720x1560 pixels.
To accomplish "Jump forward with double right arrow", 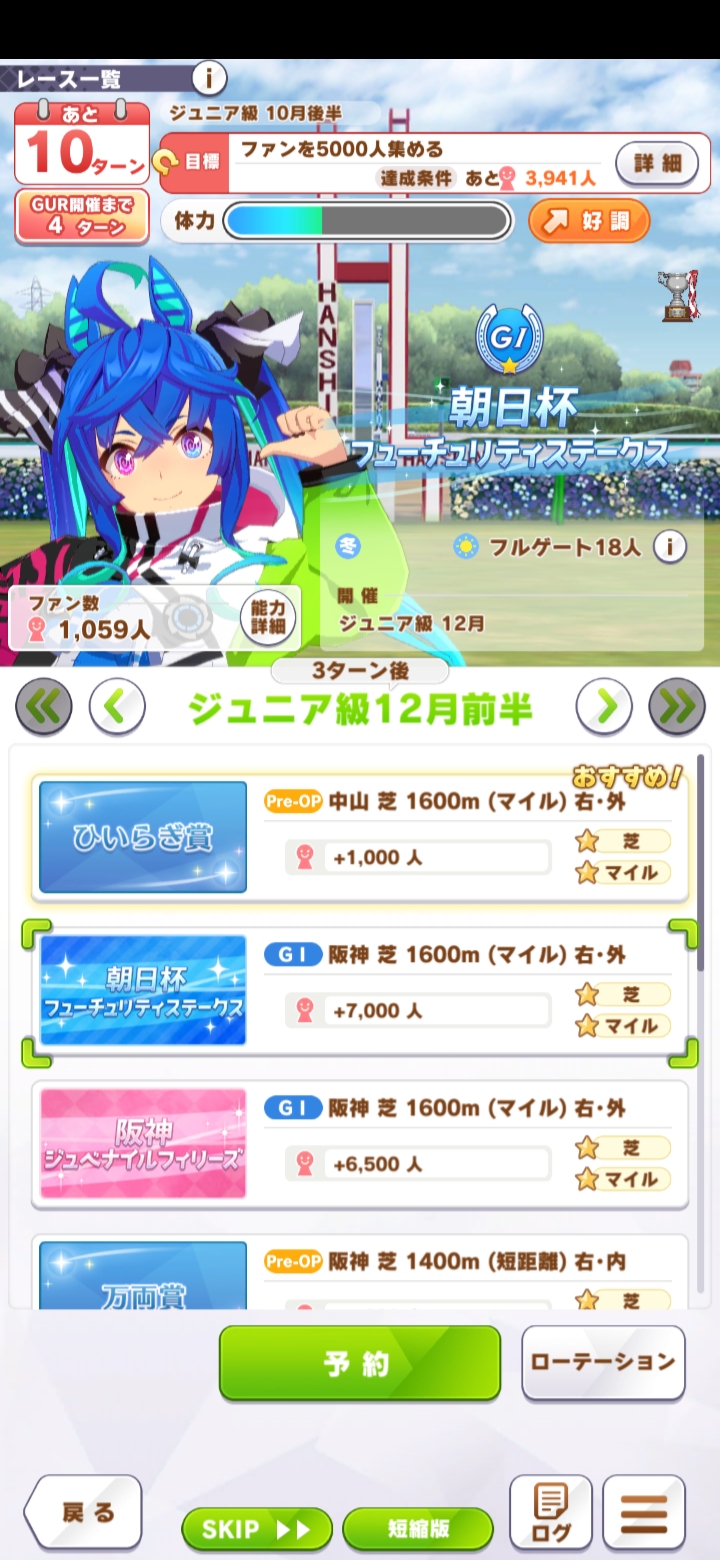I will point(676,707).
